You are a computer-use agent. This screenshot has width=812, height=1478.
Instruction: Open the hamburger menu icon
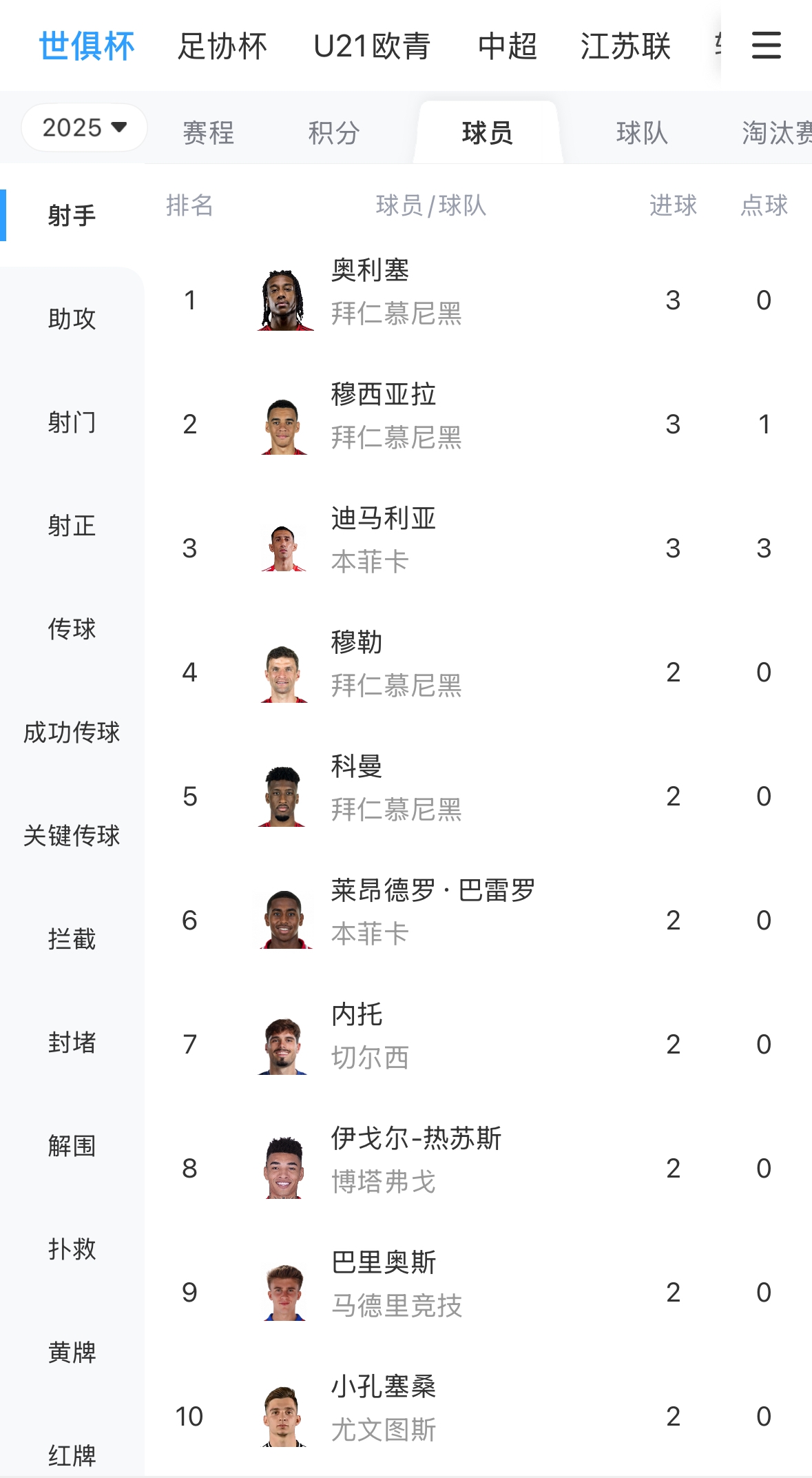(x=766, y=45)
